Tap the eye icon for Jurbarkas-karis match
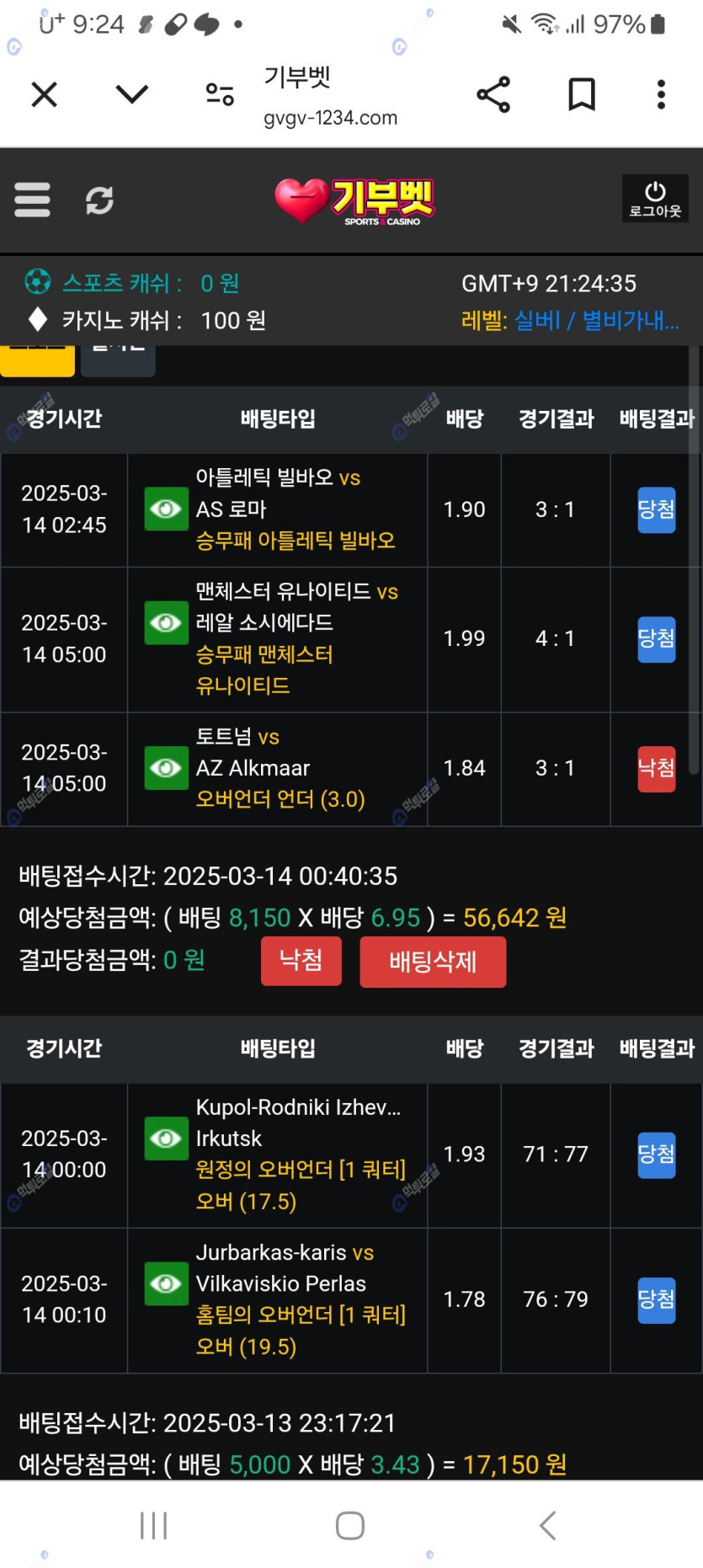 tap(166, 1283)
